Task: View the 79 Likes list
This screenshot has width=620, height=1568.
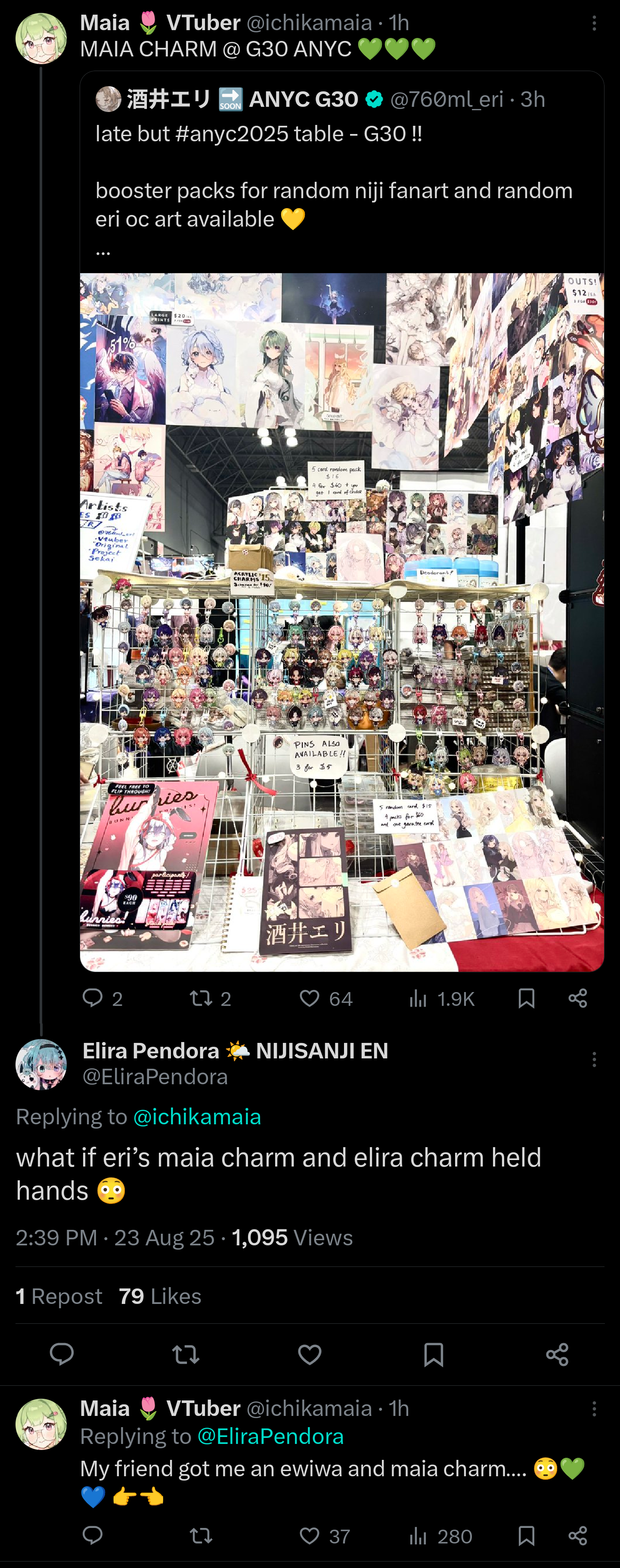Action: click(x=159, y=1297)
